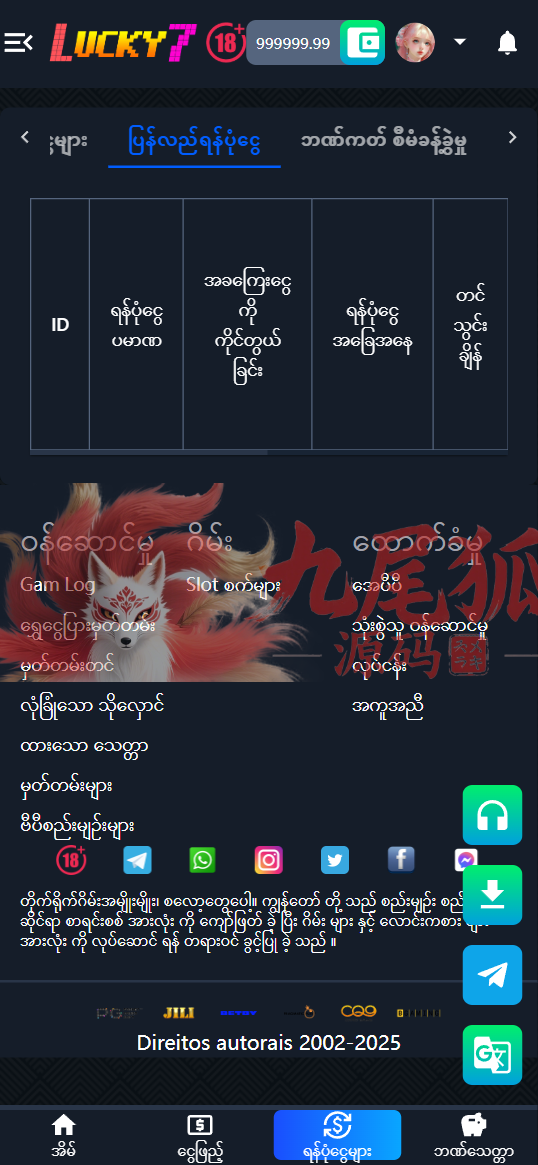Go to the အိမ် home tab

click(64, 1136)
